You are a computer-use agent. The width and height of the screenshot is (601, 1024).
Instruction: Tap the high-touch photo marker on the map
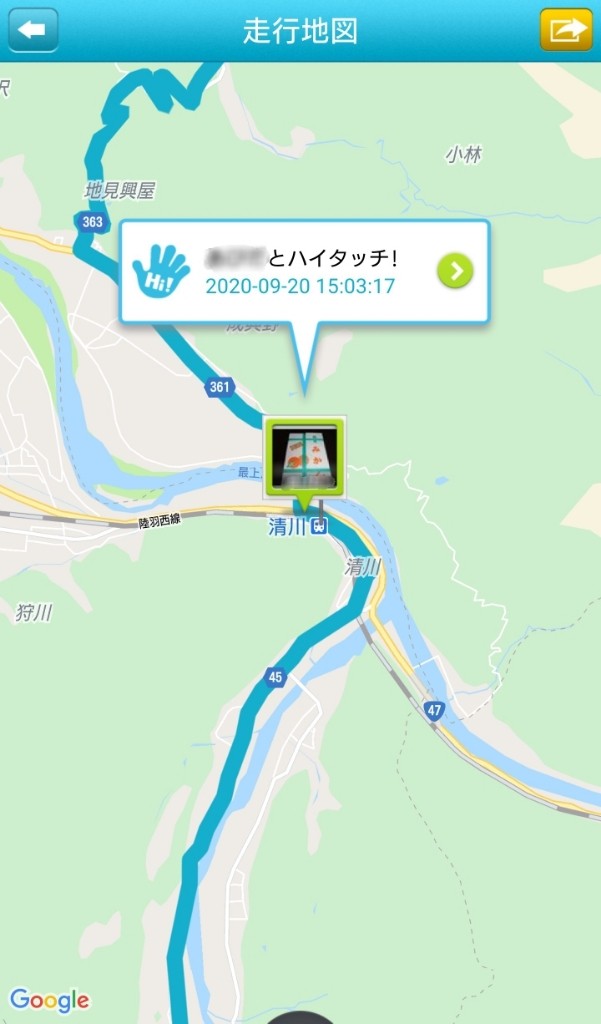pos(304,458)
